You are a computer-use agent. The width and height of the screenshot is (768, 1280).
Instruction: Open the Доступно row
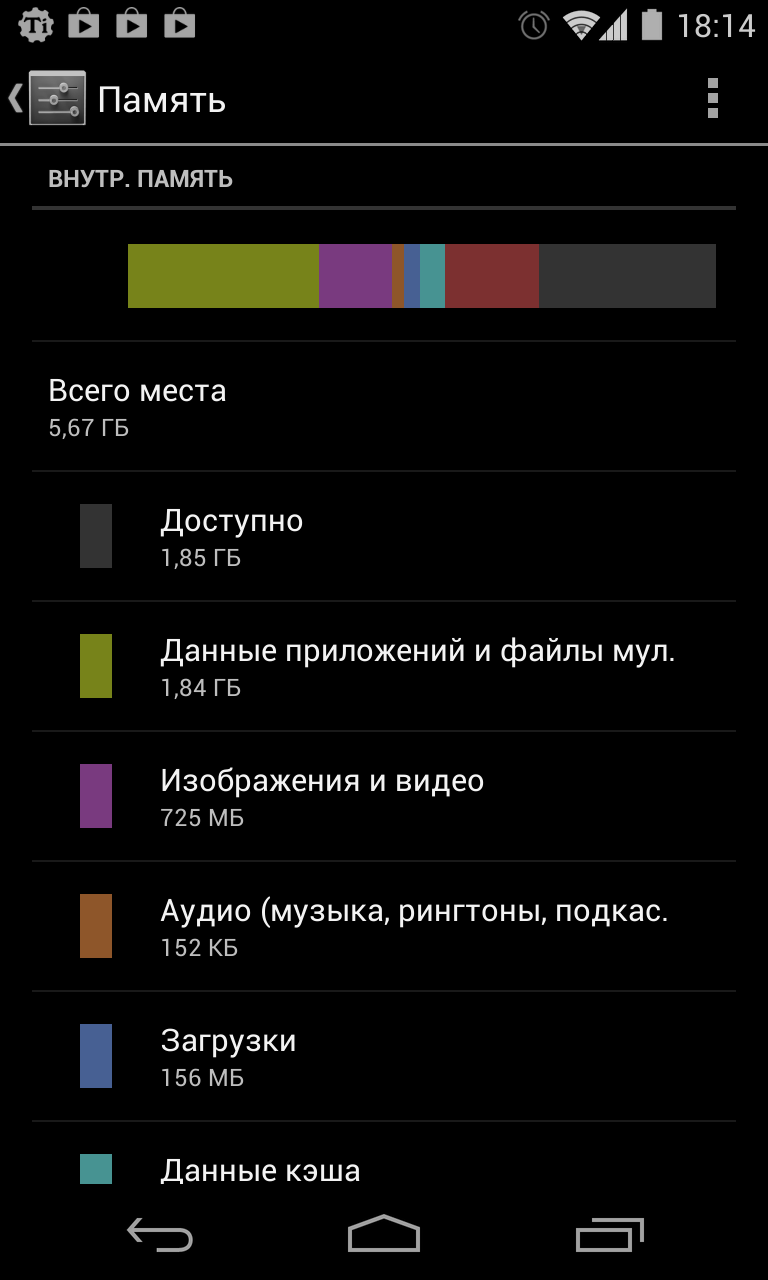coord(384,536)
